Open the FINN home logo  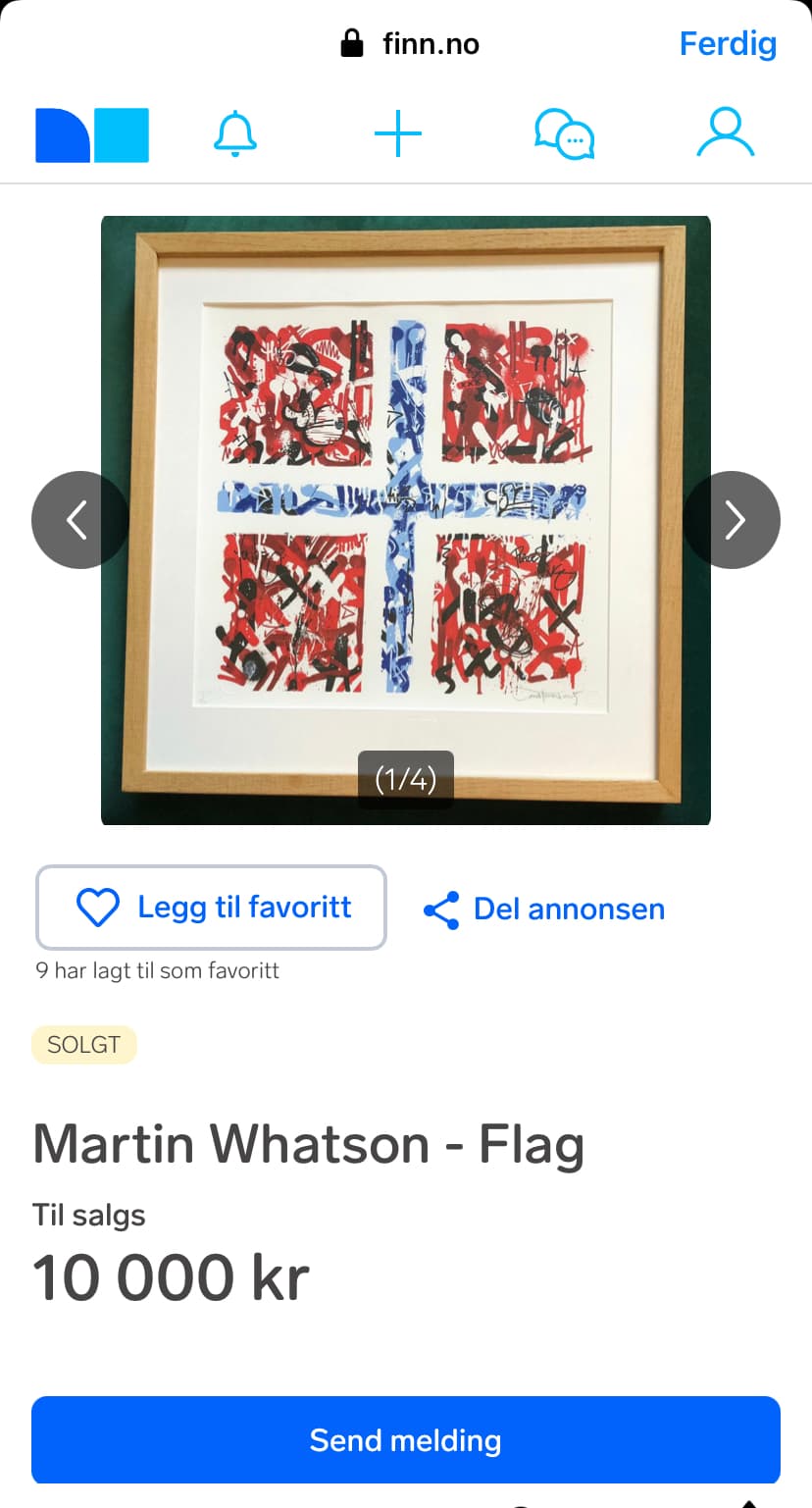click(x=92, y=134)
